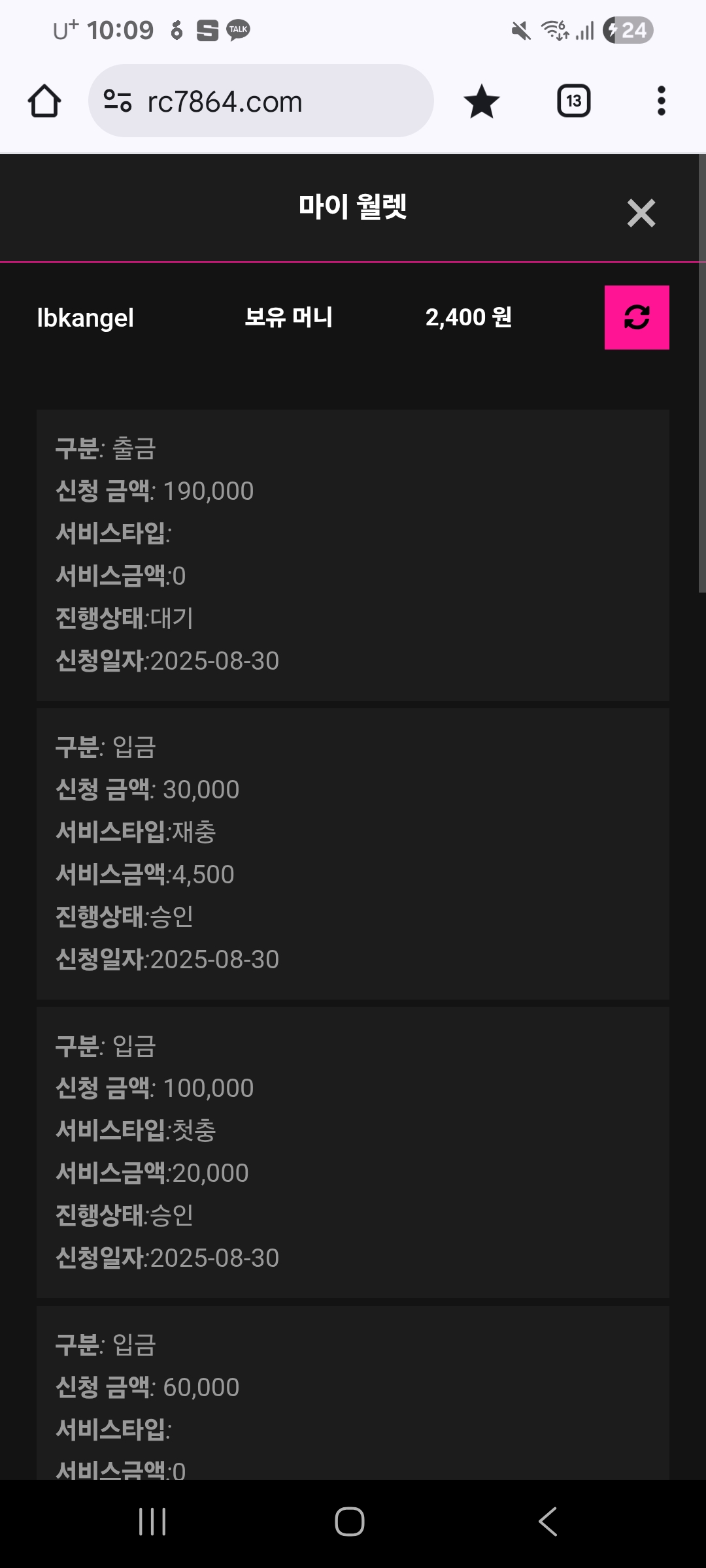This screenshot has height=1568, width=706.
Task: Open the tab switcher showing 13 tabs
Action: (x=573, y=101)
